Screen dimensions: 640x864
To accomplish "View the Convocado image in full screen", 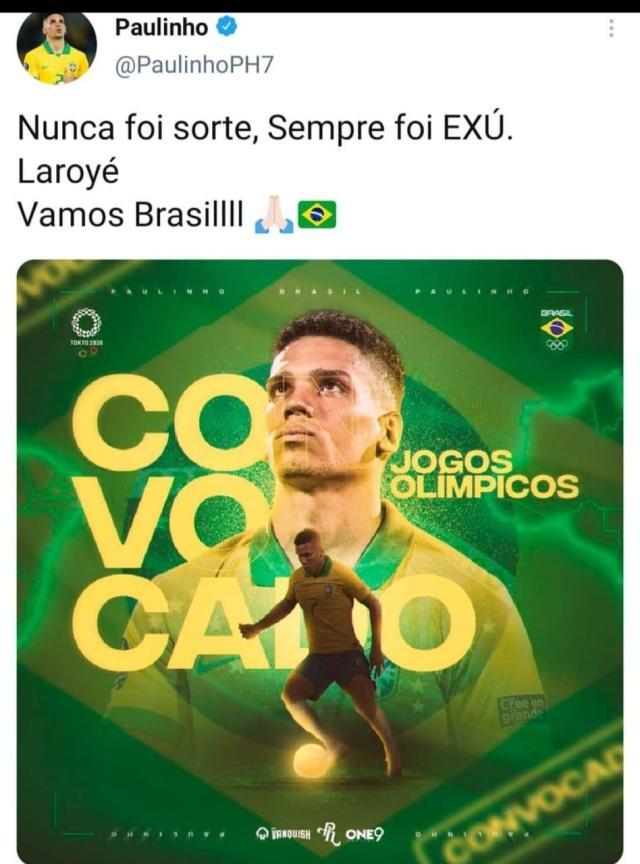I will point(320,560).
